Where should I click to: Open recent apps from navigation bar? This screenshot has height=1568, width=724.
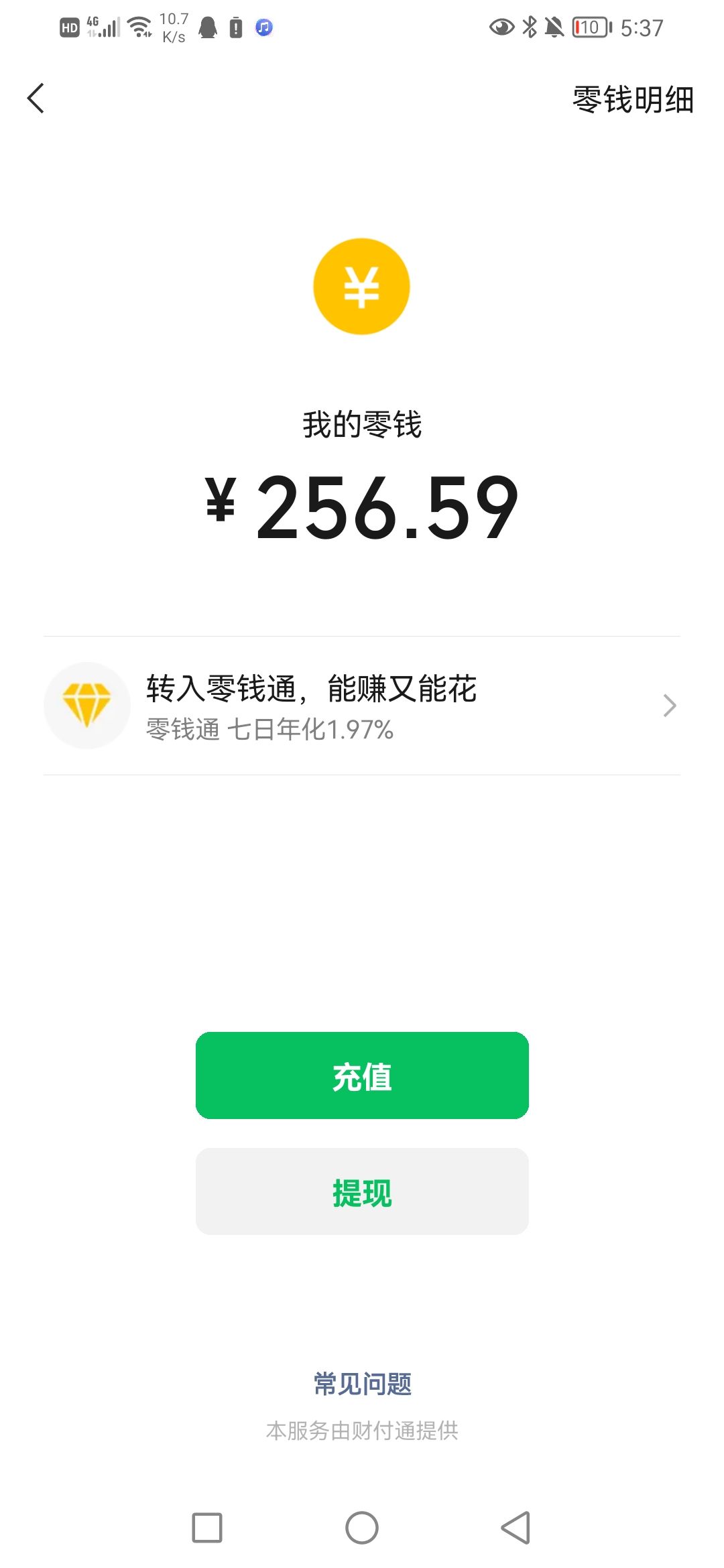click(207, 1528)
